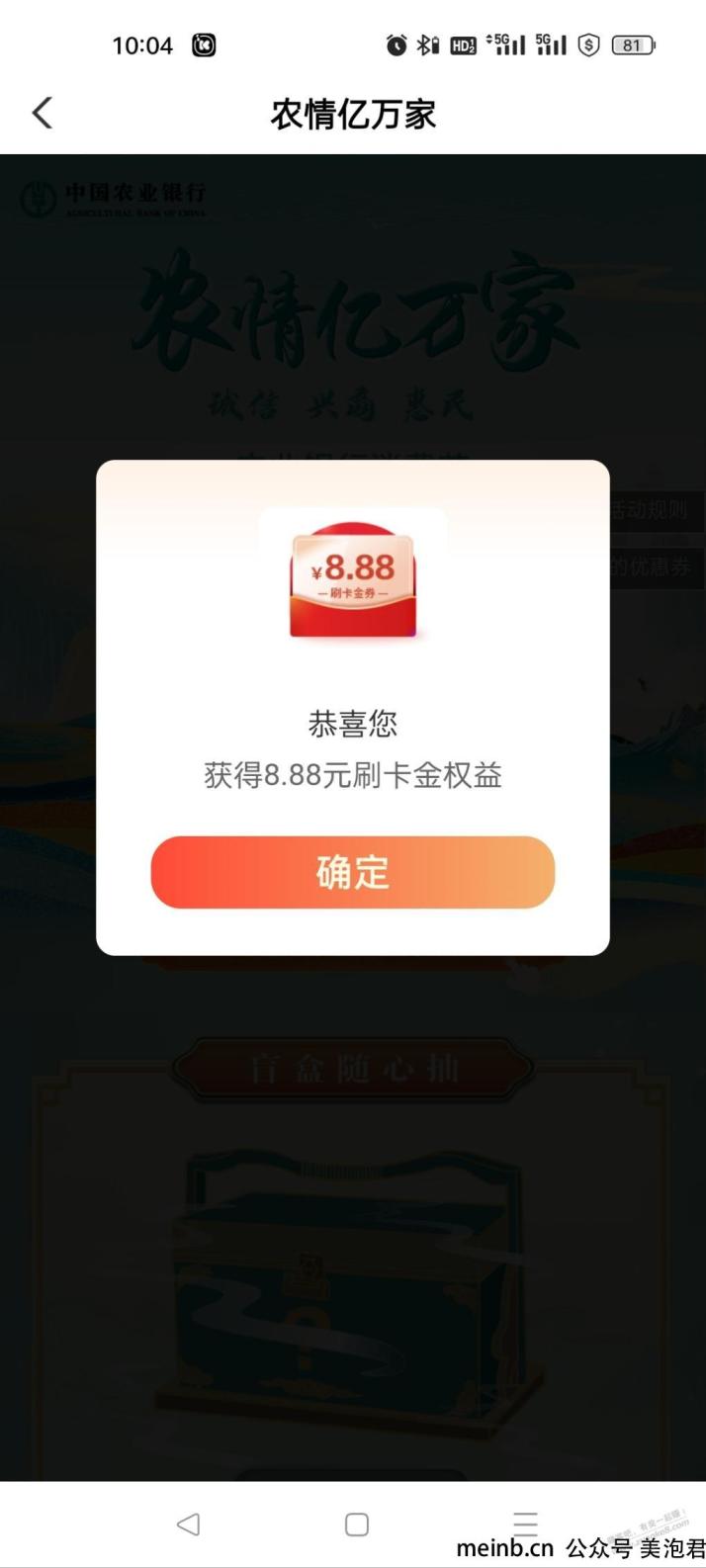Confirm the 8.88 yuan reward dialog
Screen dimensions: 706x1568
pos(352,872)
